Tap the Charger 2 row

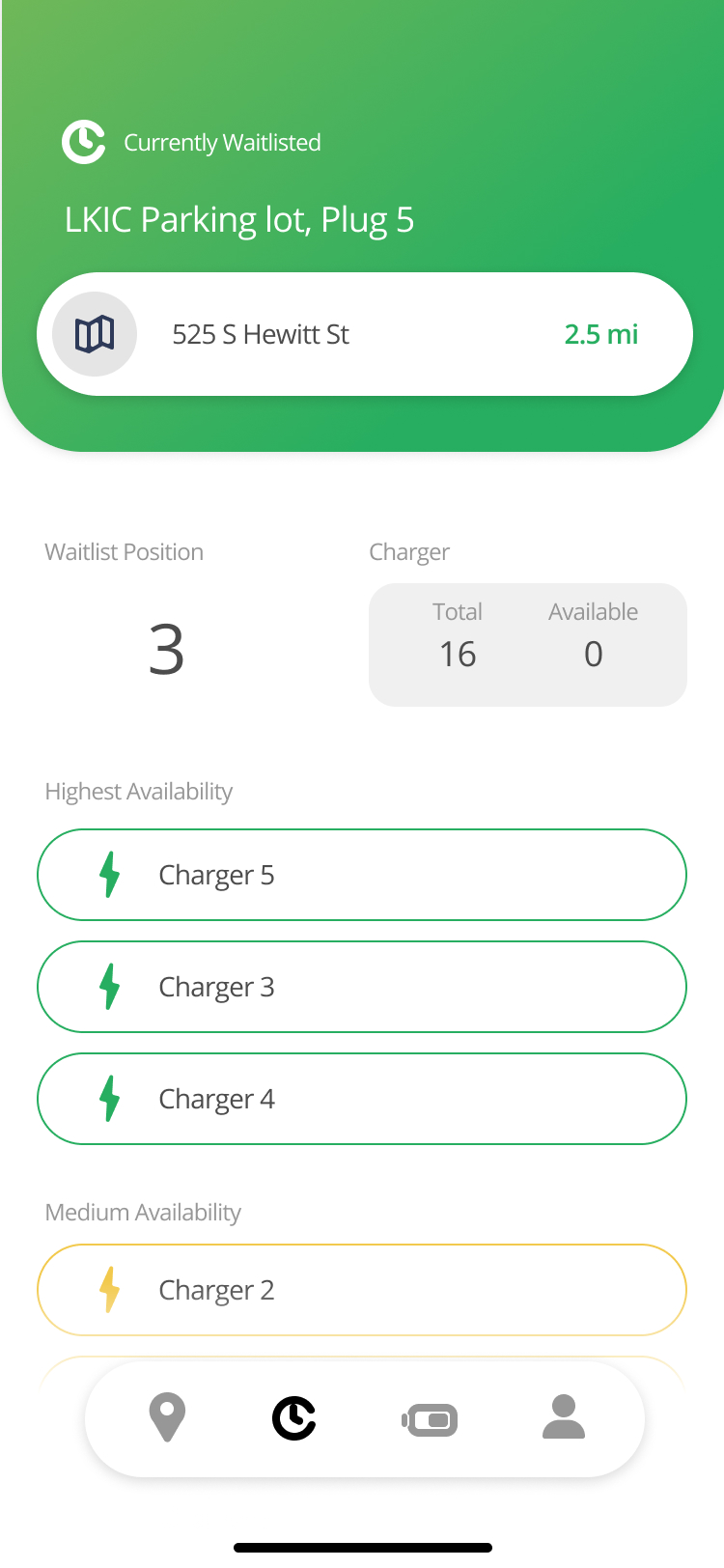click(x=362, y=1290)
